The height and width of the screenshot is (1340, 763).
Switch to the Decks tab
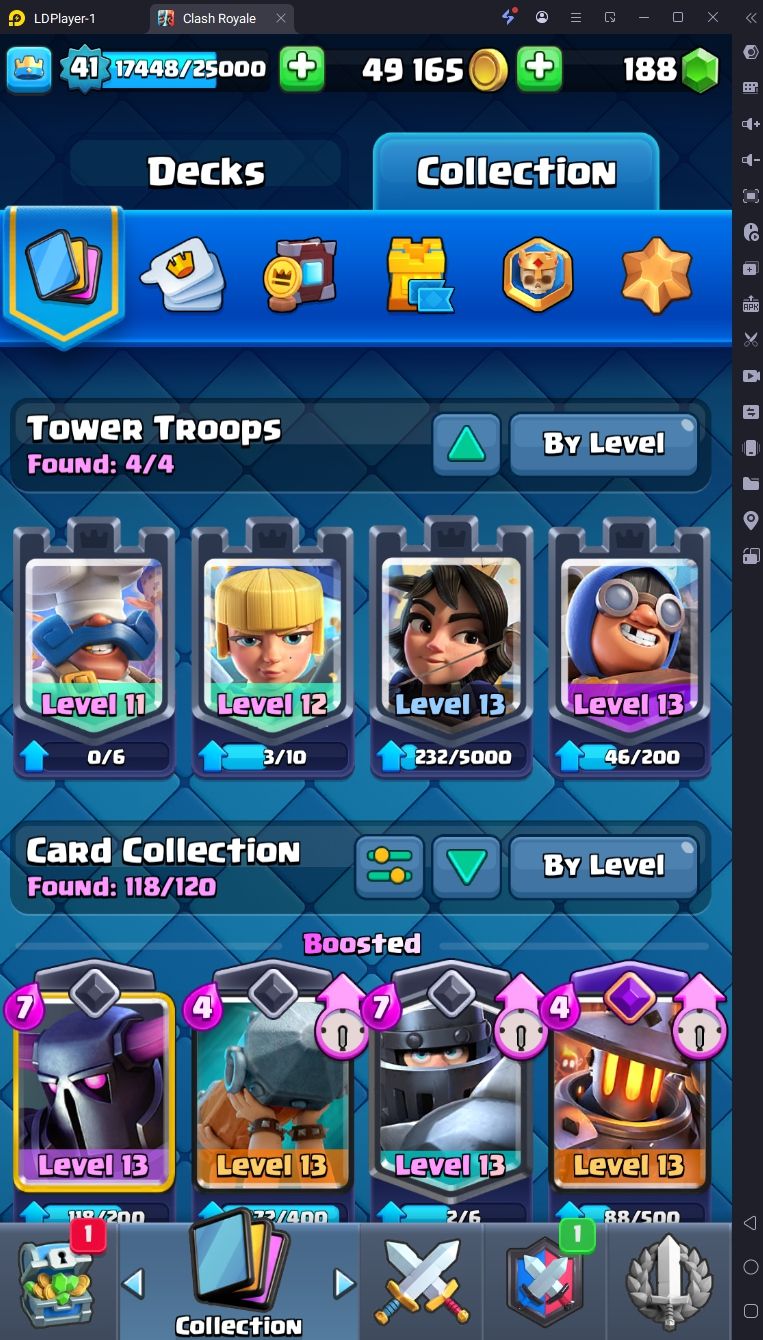click(206, 171)
